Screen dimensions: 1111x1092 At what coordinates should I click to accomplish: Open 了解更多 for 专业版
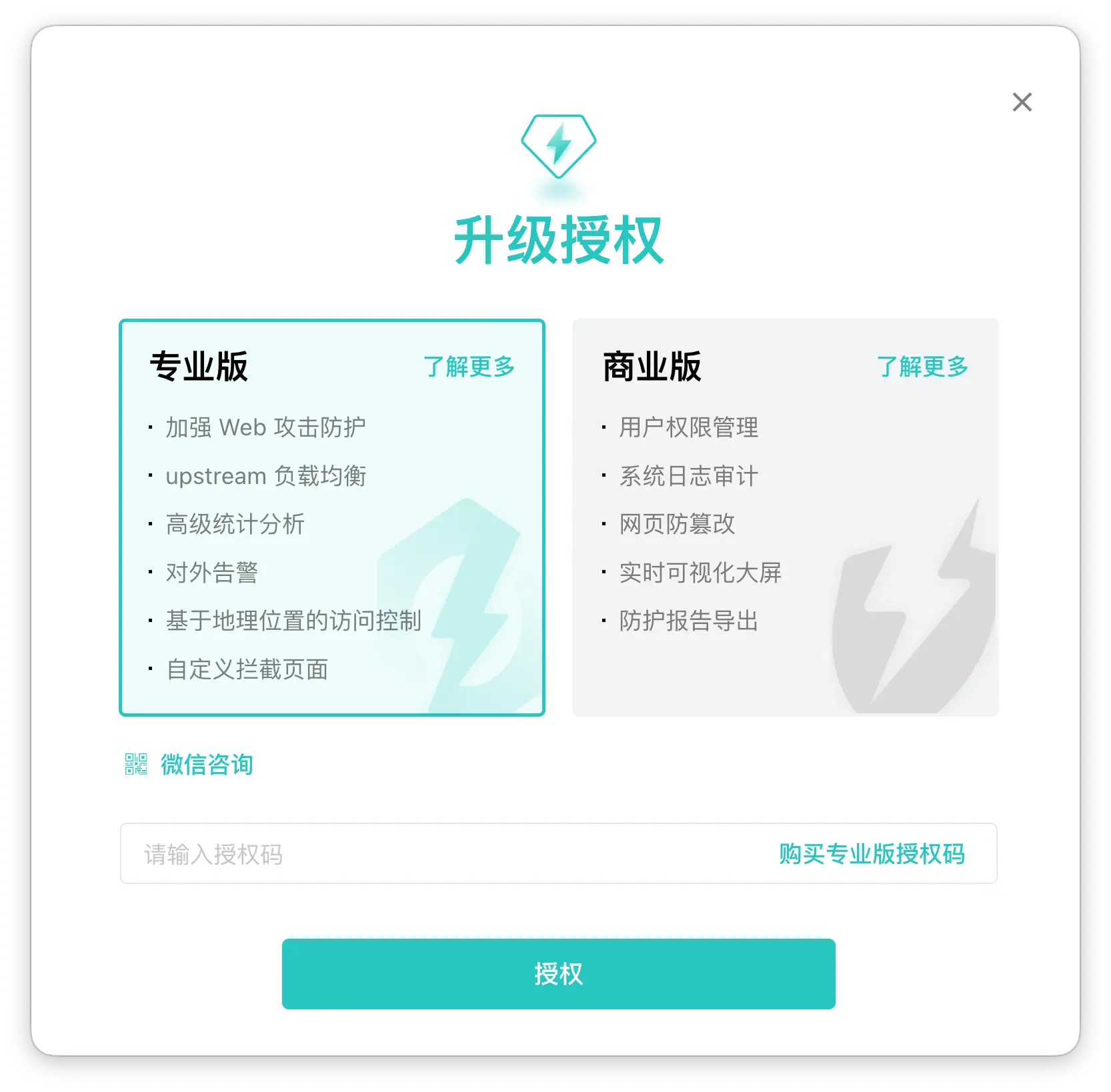469,366
